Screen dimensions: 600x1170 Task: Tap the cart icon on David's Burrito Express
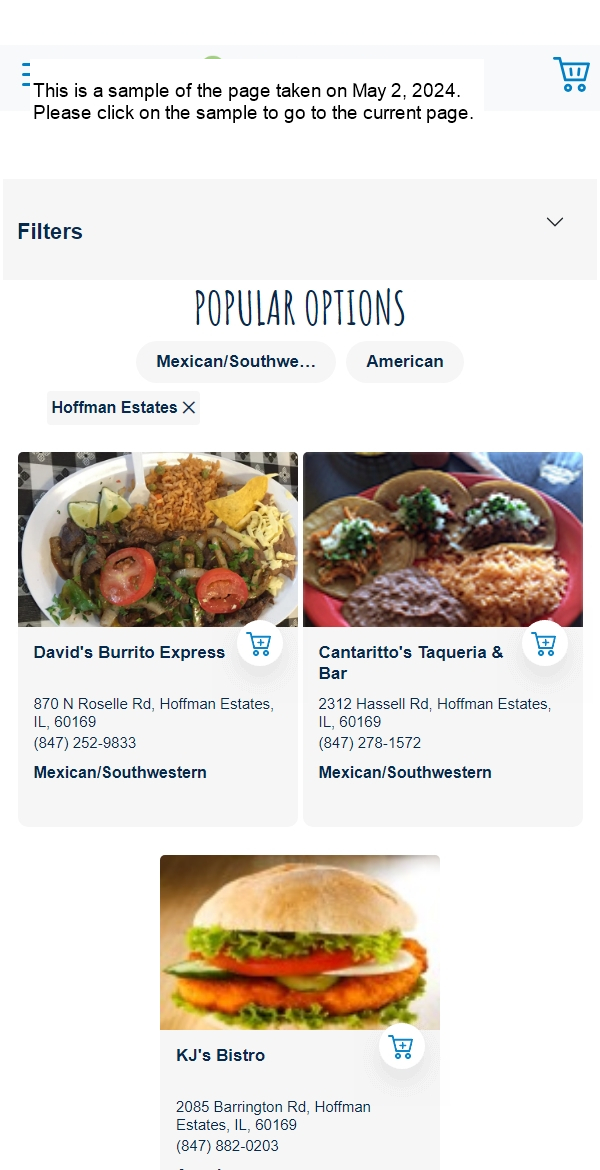pyautogui.click(x=260, y=644)
